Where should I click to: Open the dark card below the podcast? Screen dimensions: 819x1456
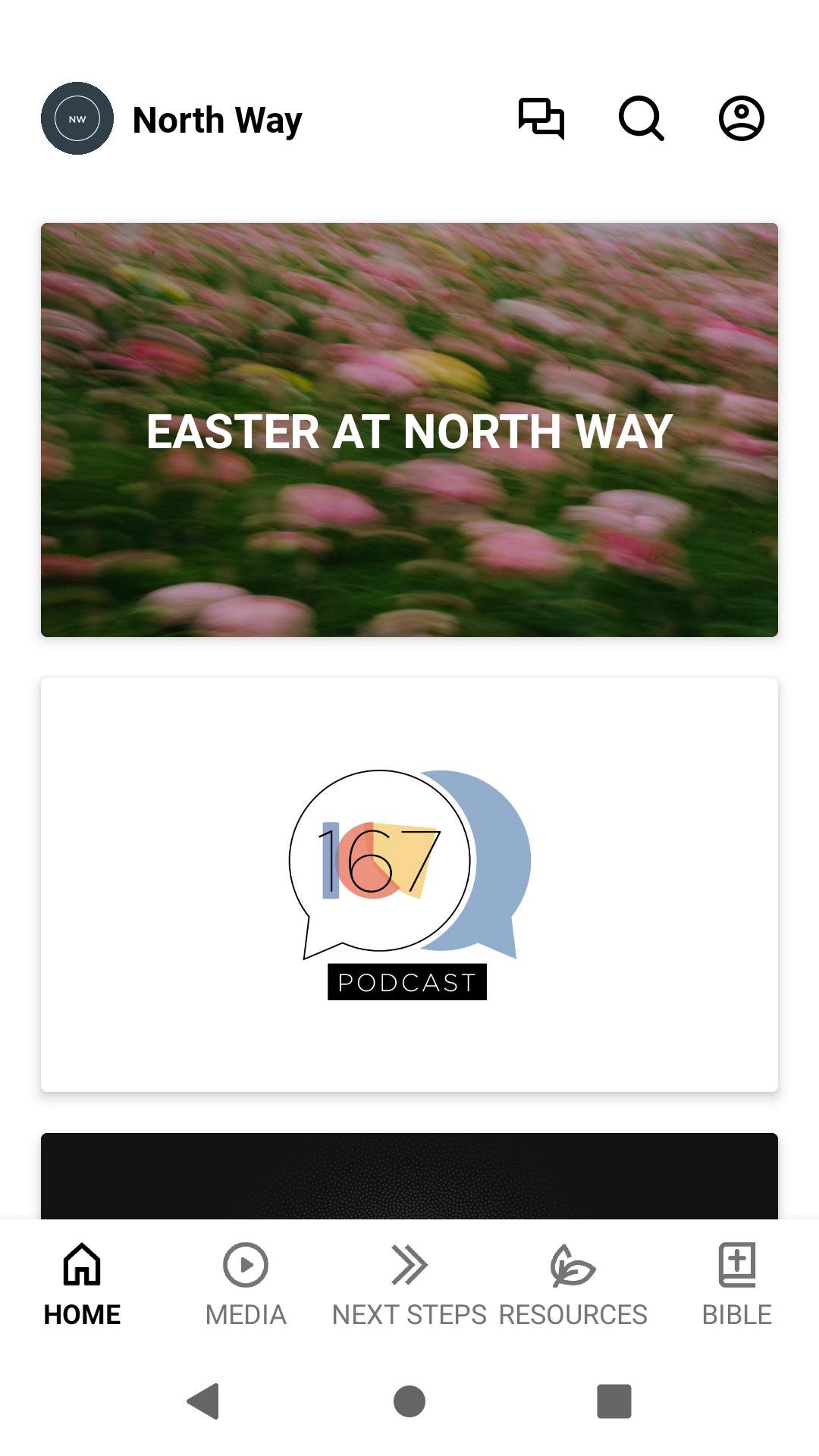409,1175
